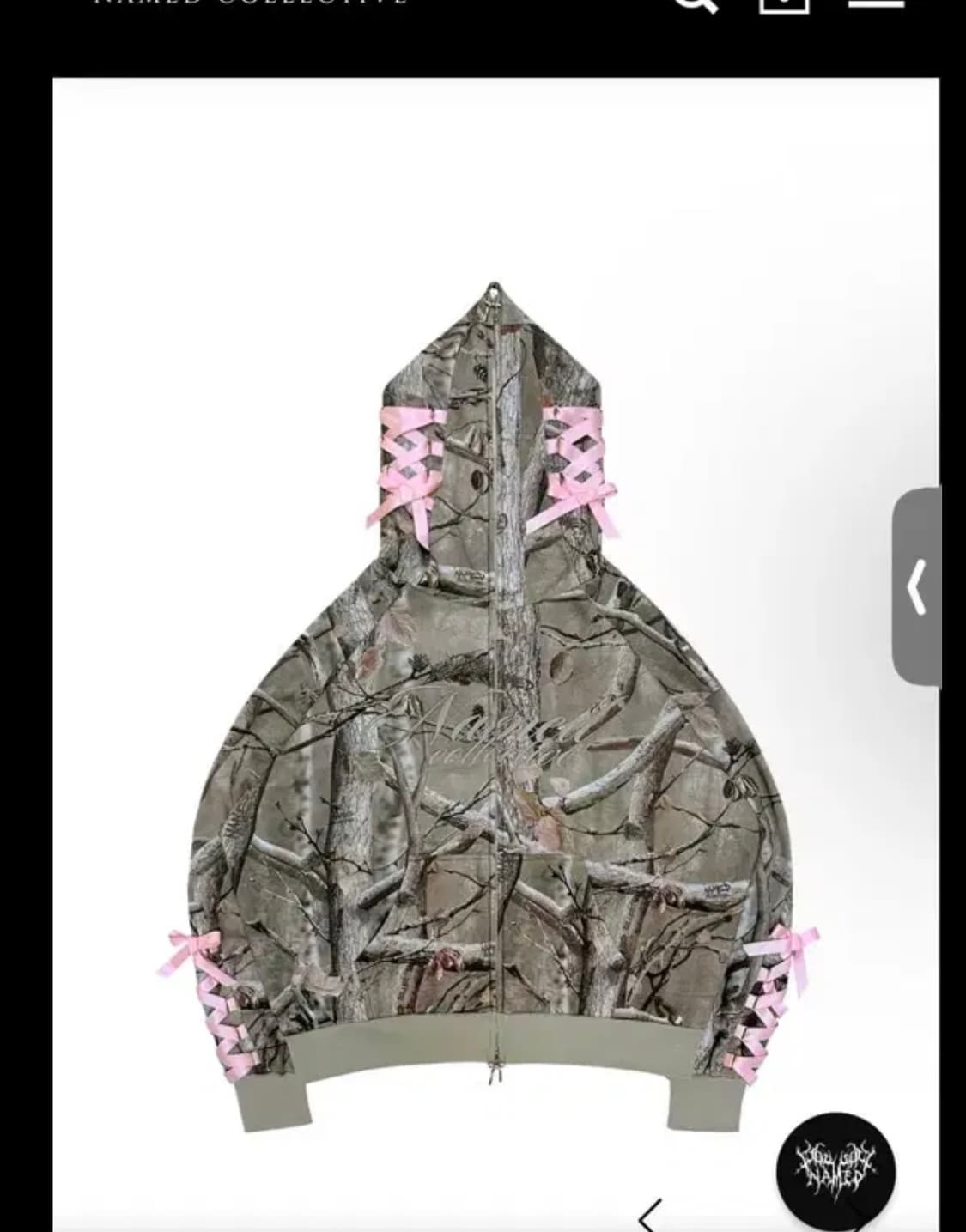
Task: Open the round black floating badge
Action: (x=835, y=1171)
